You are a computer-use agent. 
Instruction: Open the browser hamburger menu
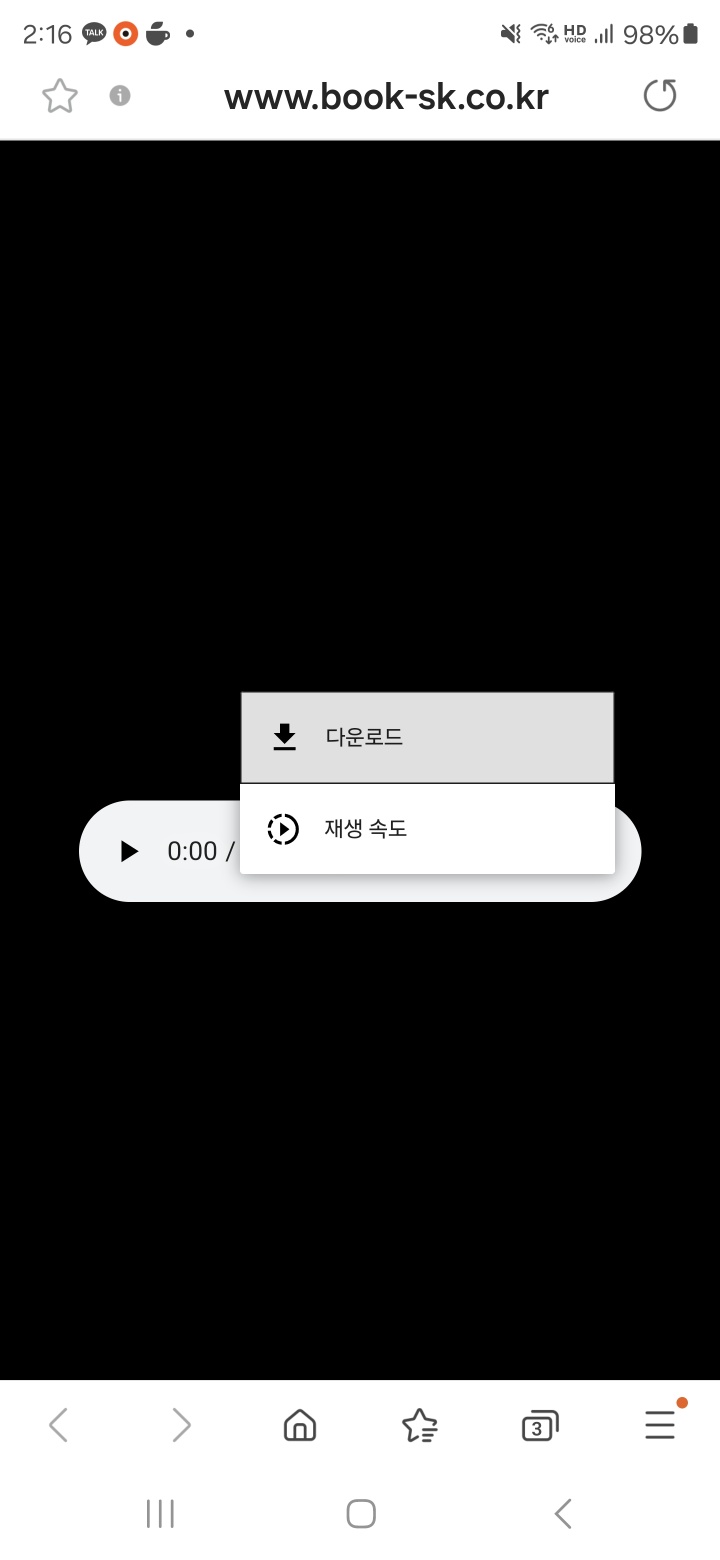click(660, 1424)
